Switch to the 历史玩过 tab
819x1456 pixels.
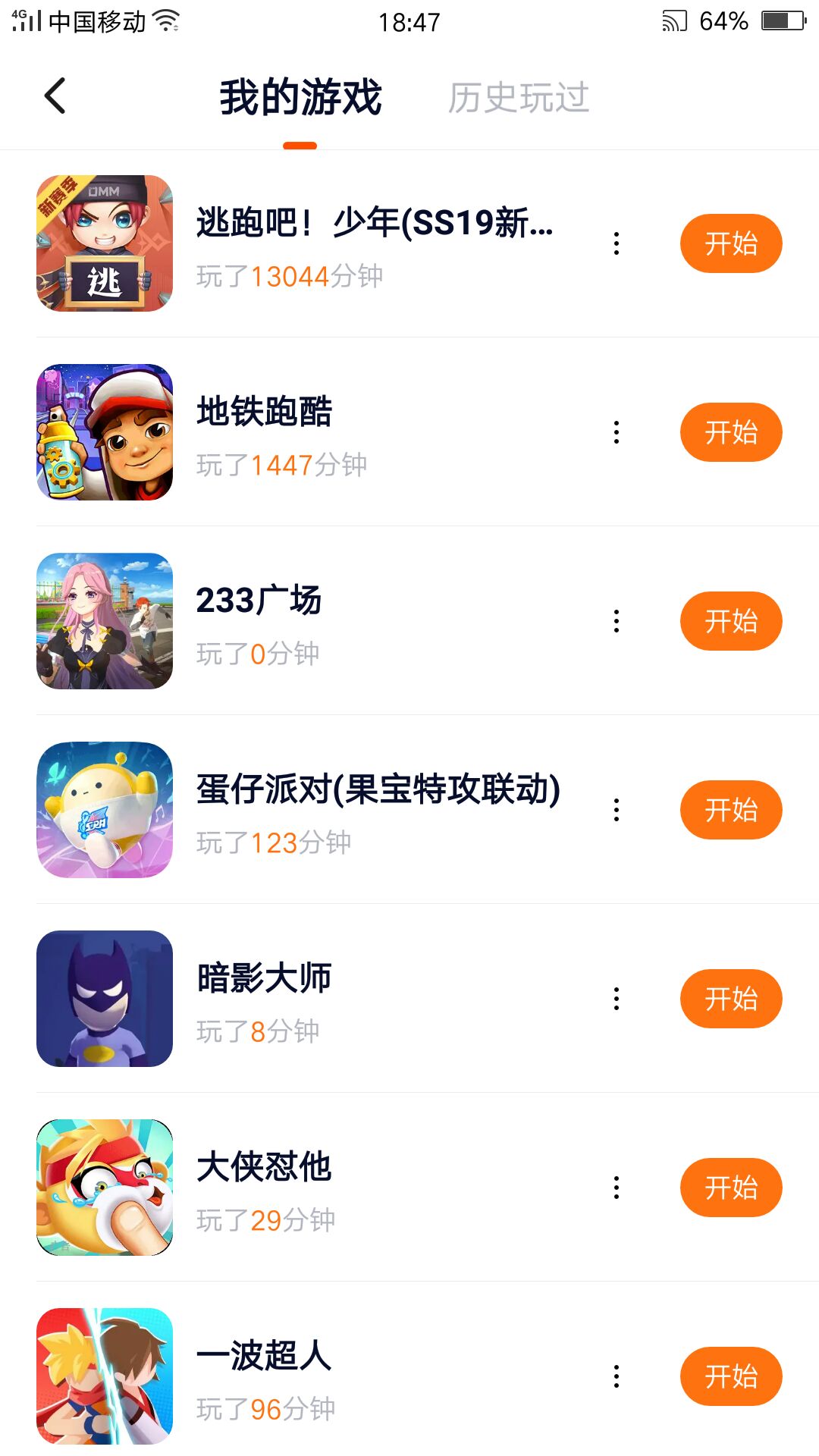tap(518, 98)
